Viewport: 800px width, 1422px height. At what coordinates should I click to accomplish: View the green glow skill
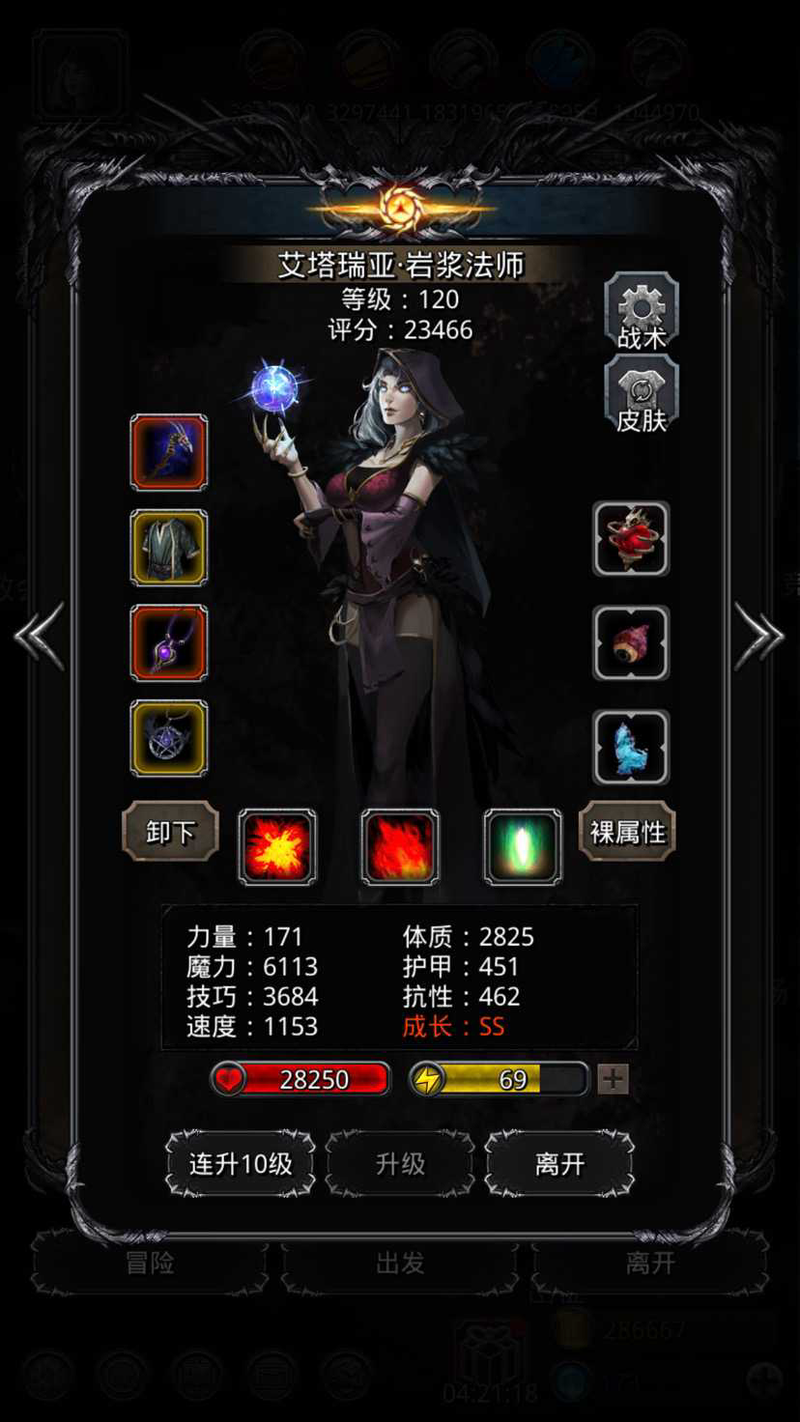coord(523,847)
